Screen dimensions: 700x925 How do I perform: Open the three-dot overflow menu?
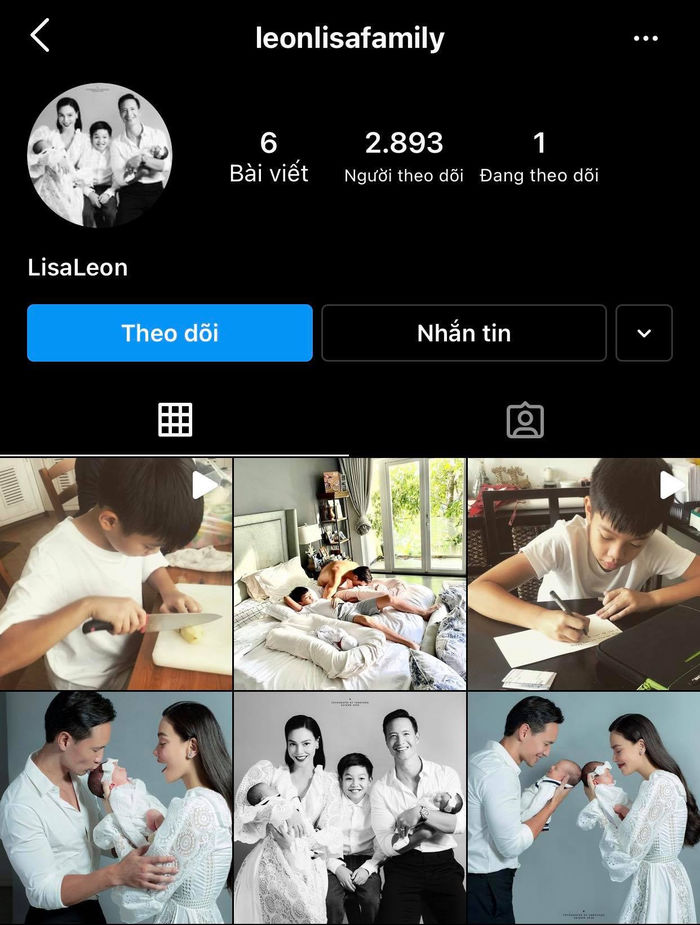[x=646, y=39]
